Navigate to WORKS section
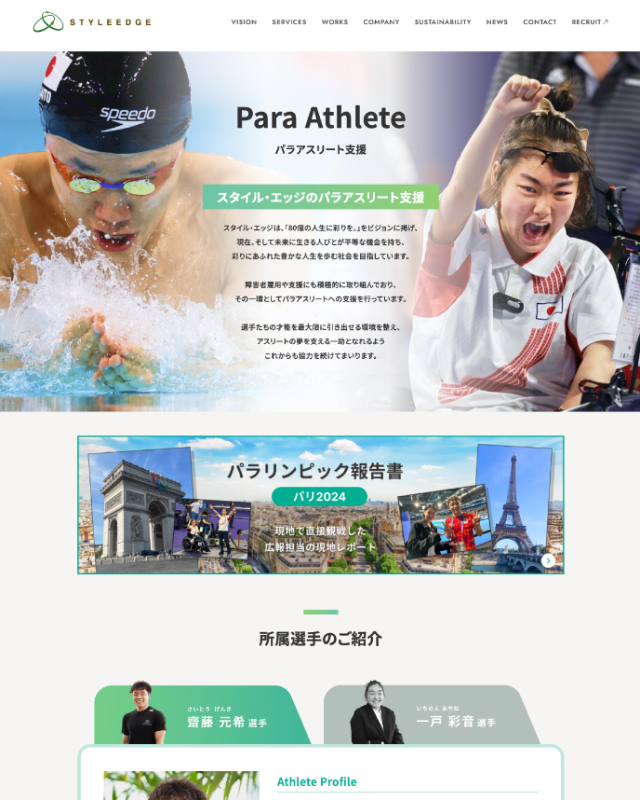The width and height of the screenshot is (640, 800). (335, 22)
